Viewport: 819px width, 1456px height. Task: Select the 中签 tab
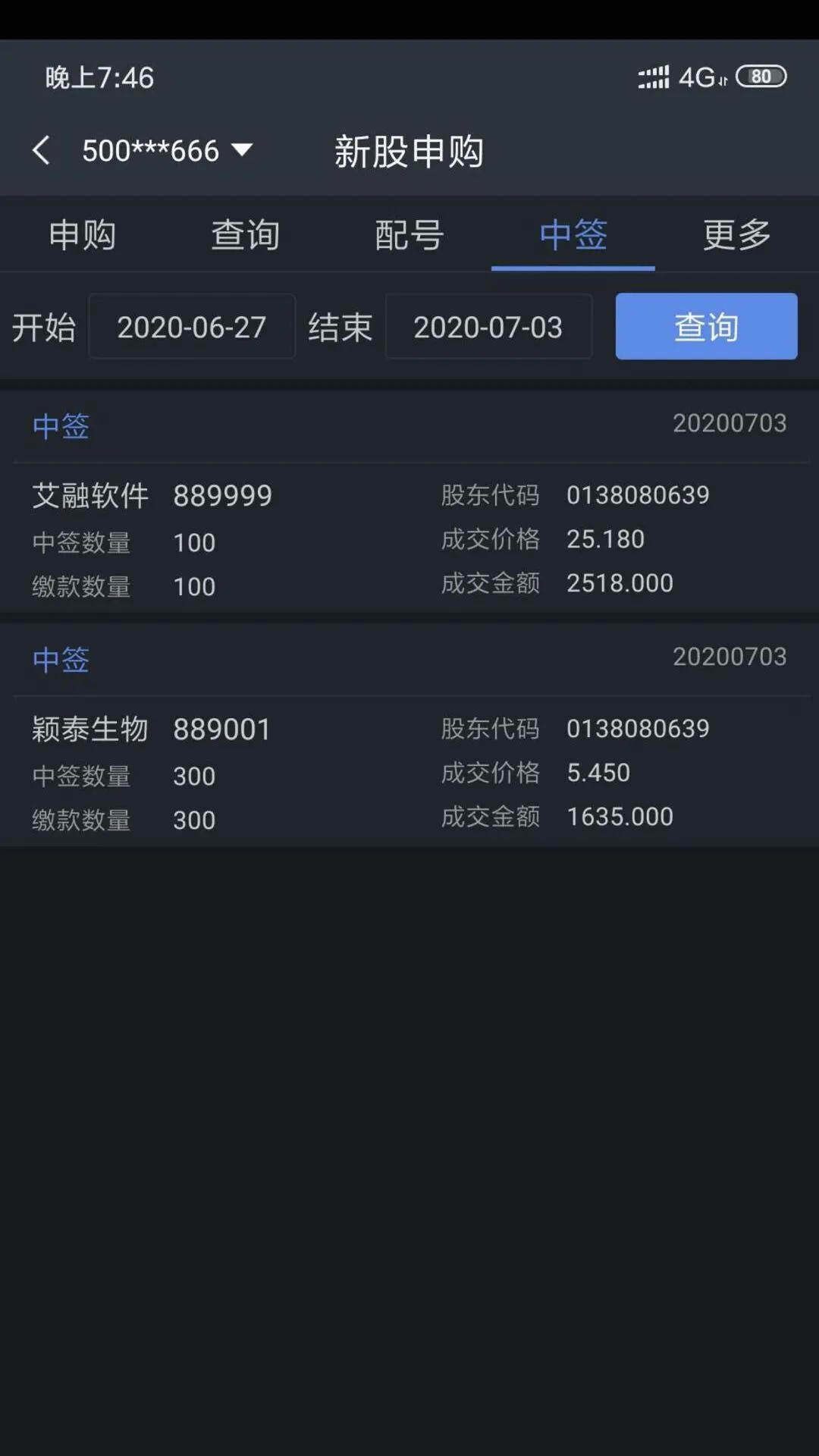[573, 234]
